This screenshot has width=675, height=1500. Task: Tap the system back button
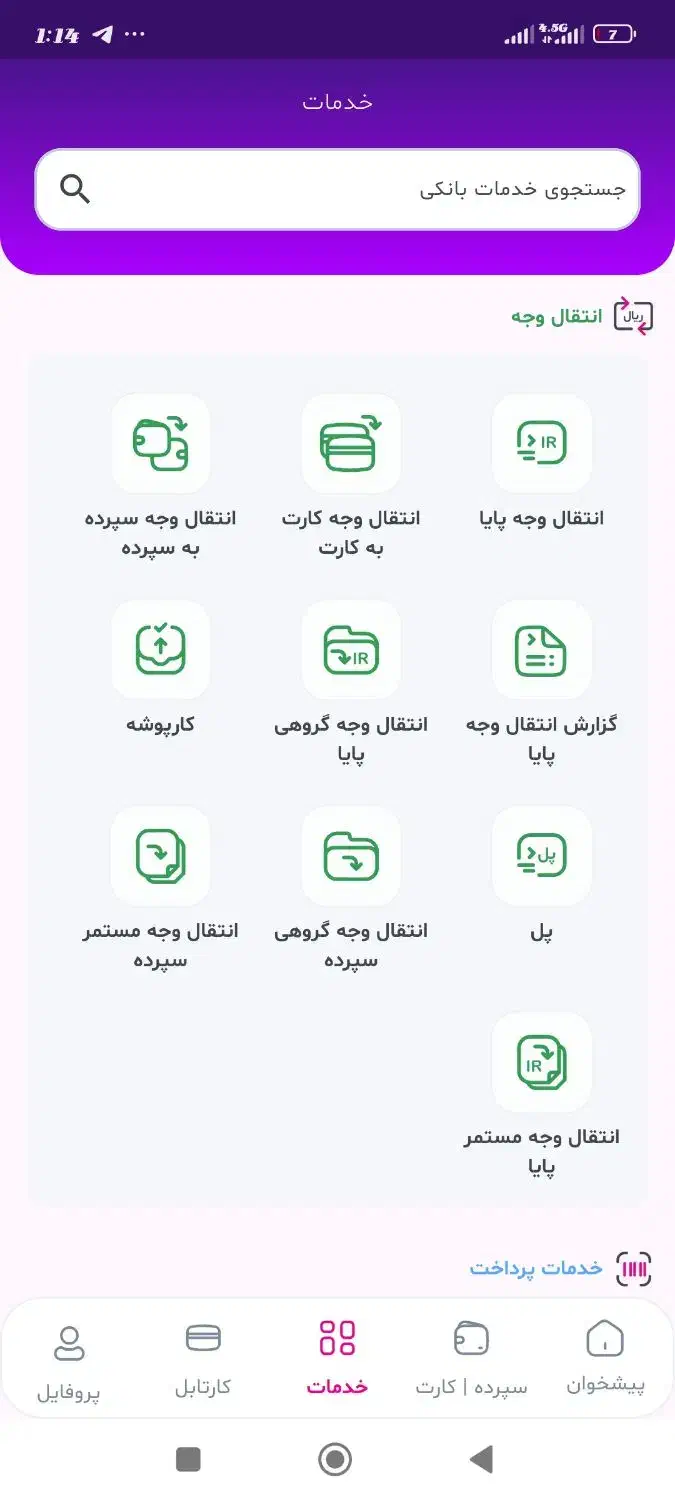tap(482, 1460)
